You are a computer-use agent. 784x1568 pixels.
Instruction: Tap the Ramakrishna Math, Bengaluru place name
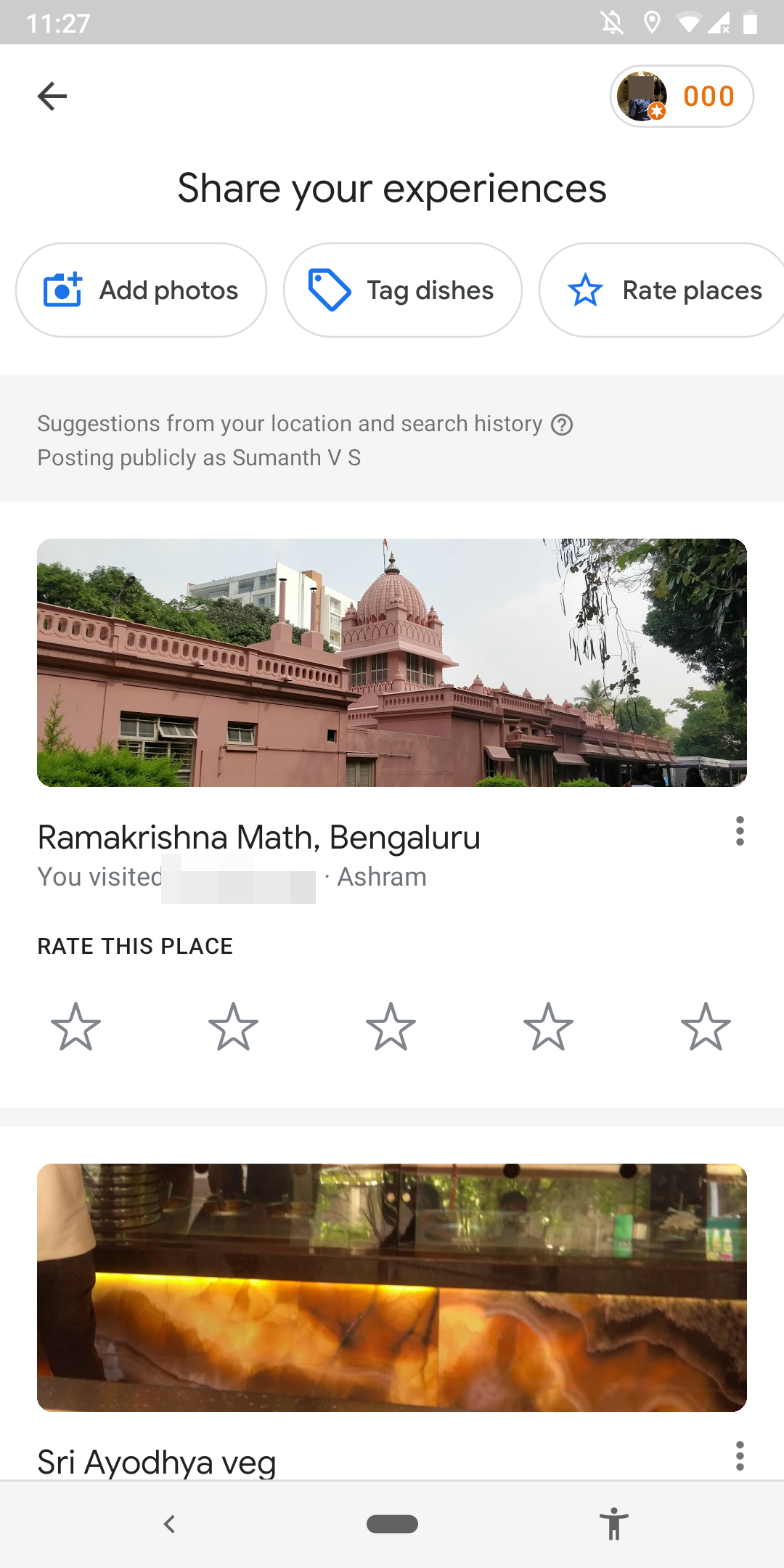point(259,836)
